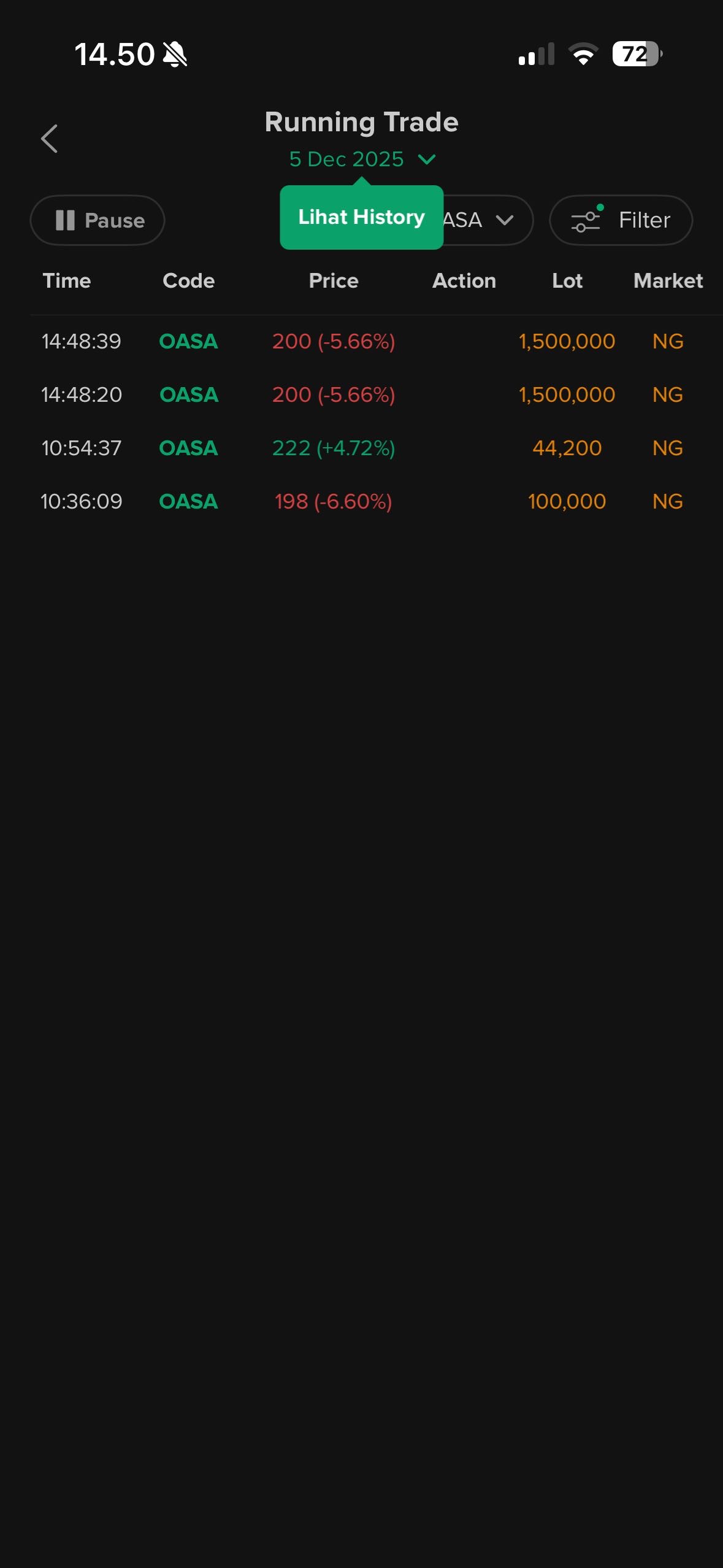Open the OASA trade at 14:48:20

point(362,395)
